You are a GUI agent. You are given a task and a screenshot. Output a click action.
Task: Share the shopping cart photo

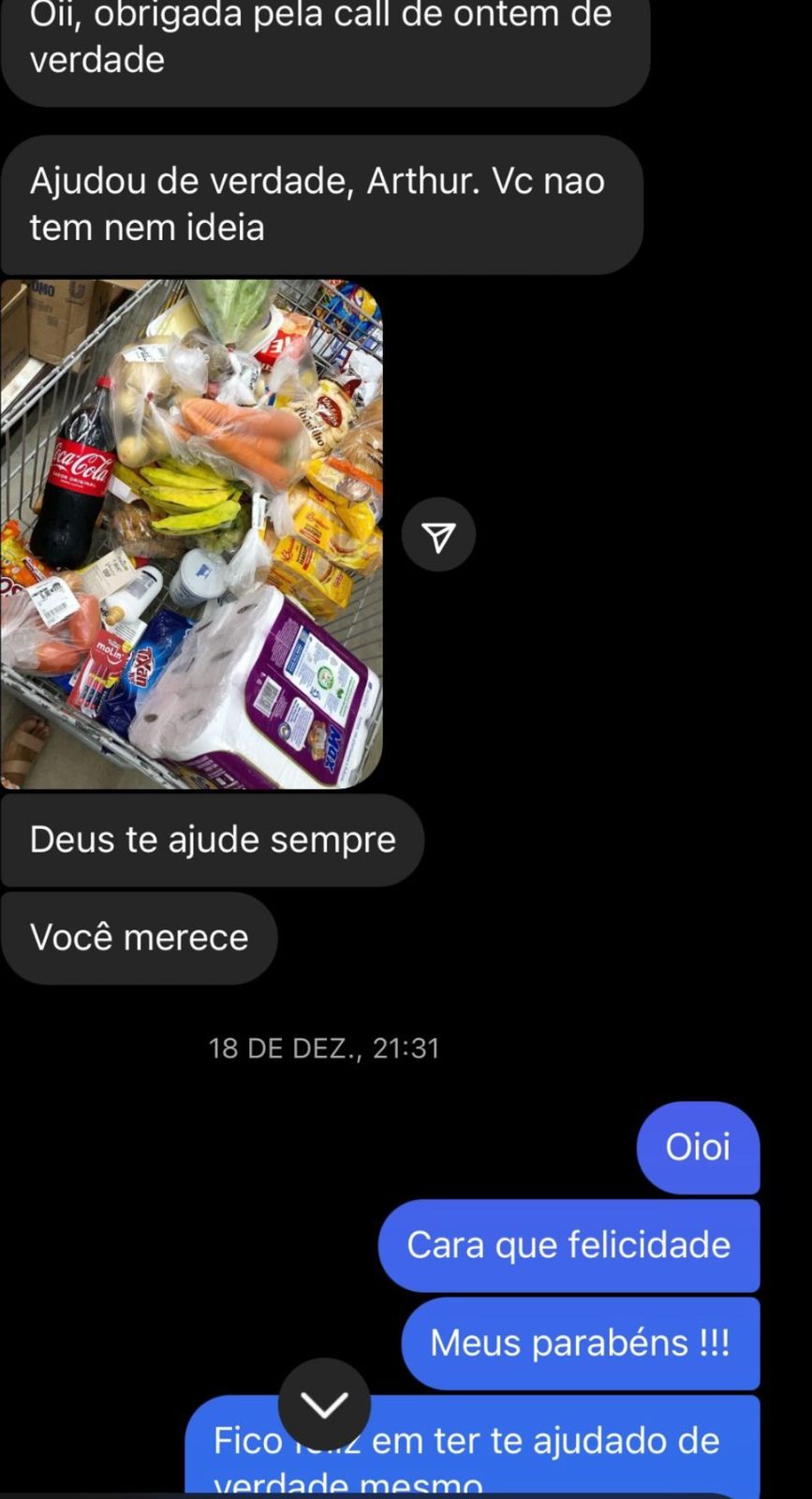438,535
